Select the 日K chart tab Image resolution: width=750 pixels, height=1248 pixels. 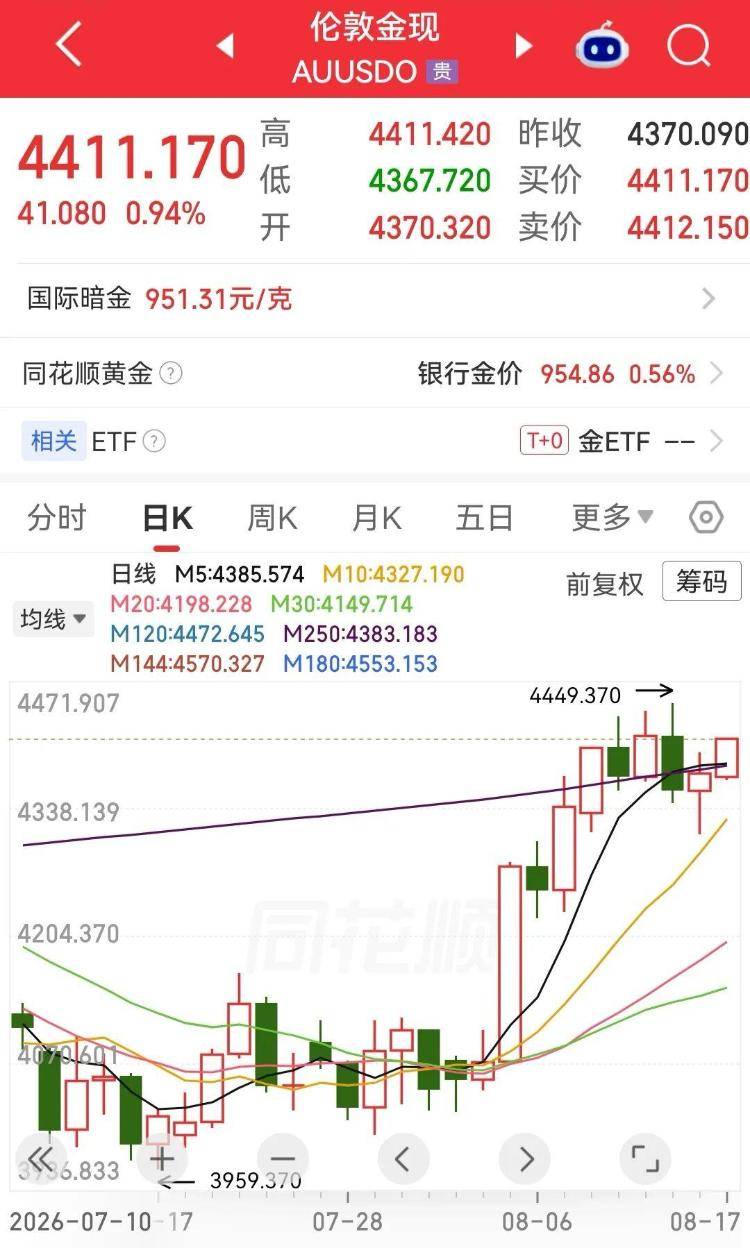(x=167, y=518)
